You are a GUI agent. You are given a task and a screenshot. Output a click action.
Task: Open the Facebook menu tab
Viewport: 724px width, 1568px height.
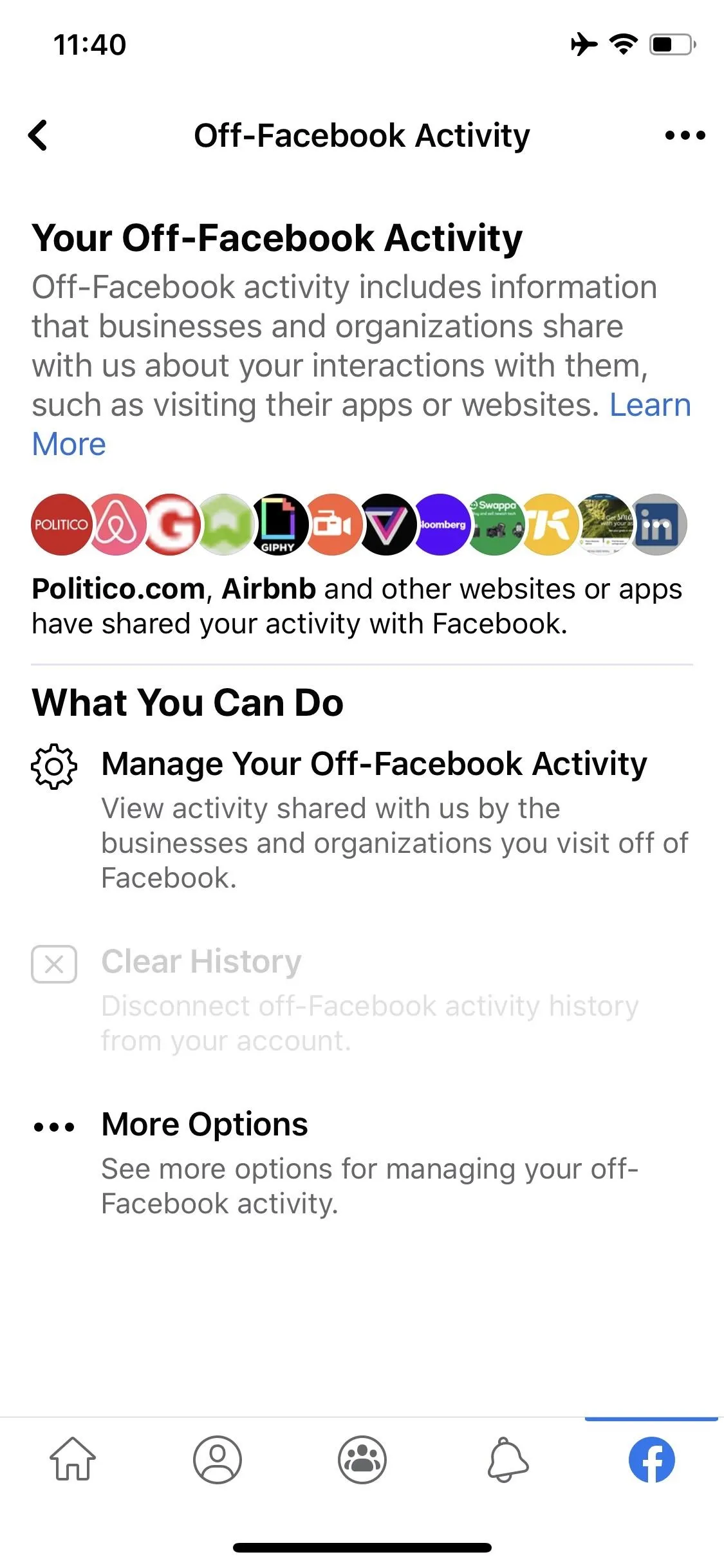pyautogui.click(x=652, y=1459)
